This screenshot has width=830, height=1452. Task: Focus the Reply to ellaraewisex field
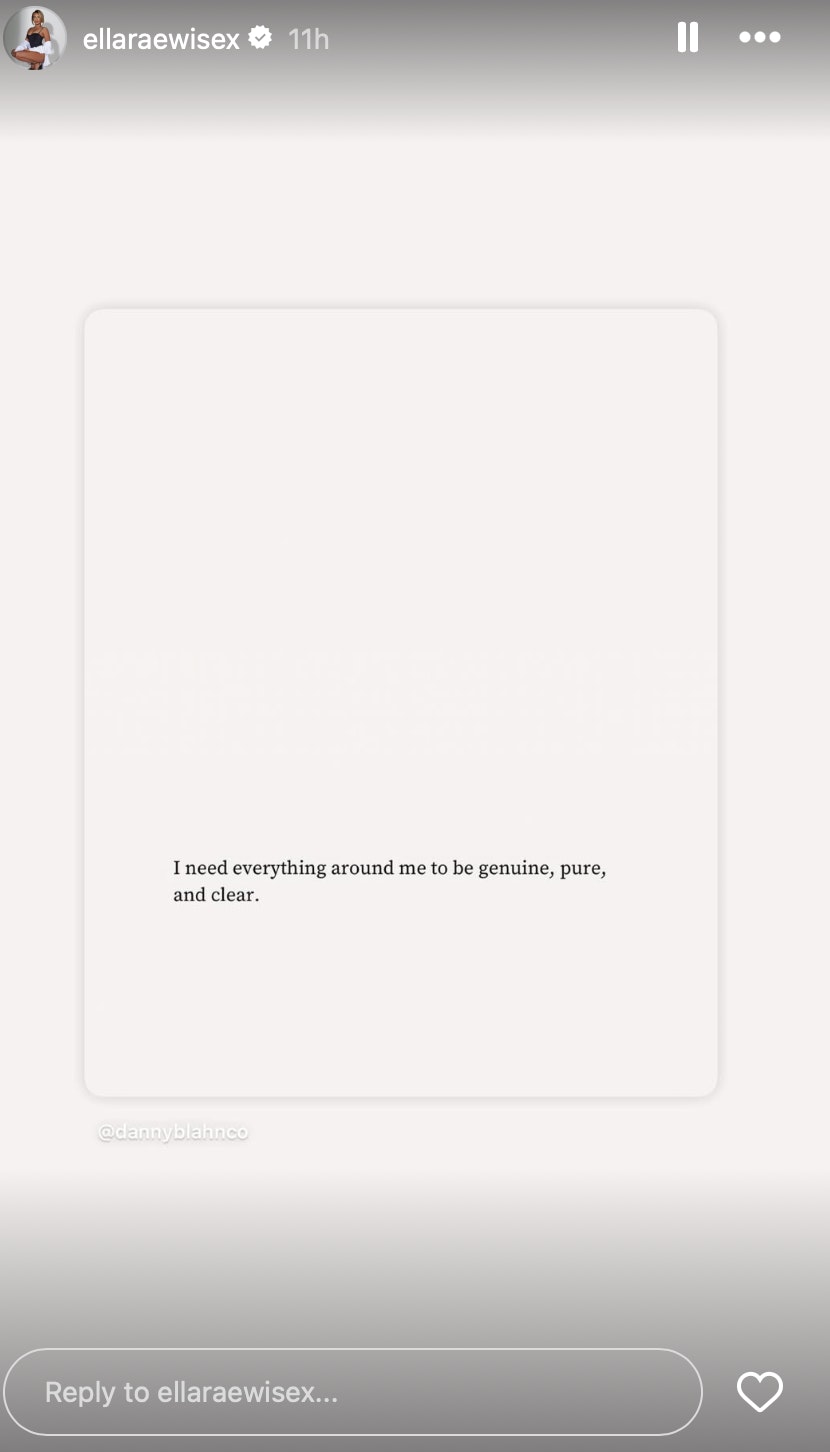(x=352, y=1391)
